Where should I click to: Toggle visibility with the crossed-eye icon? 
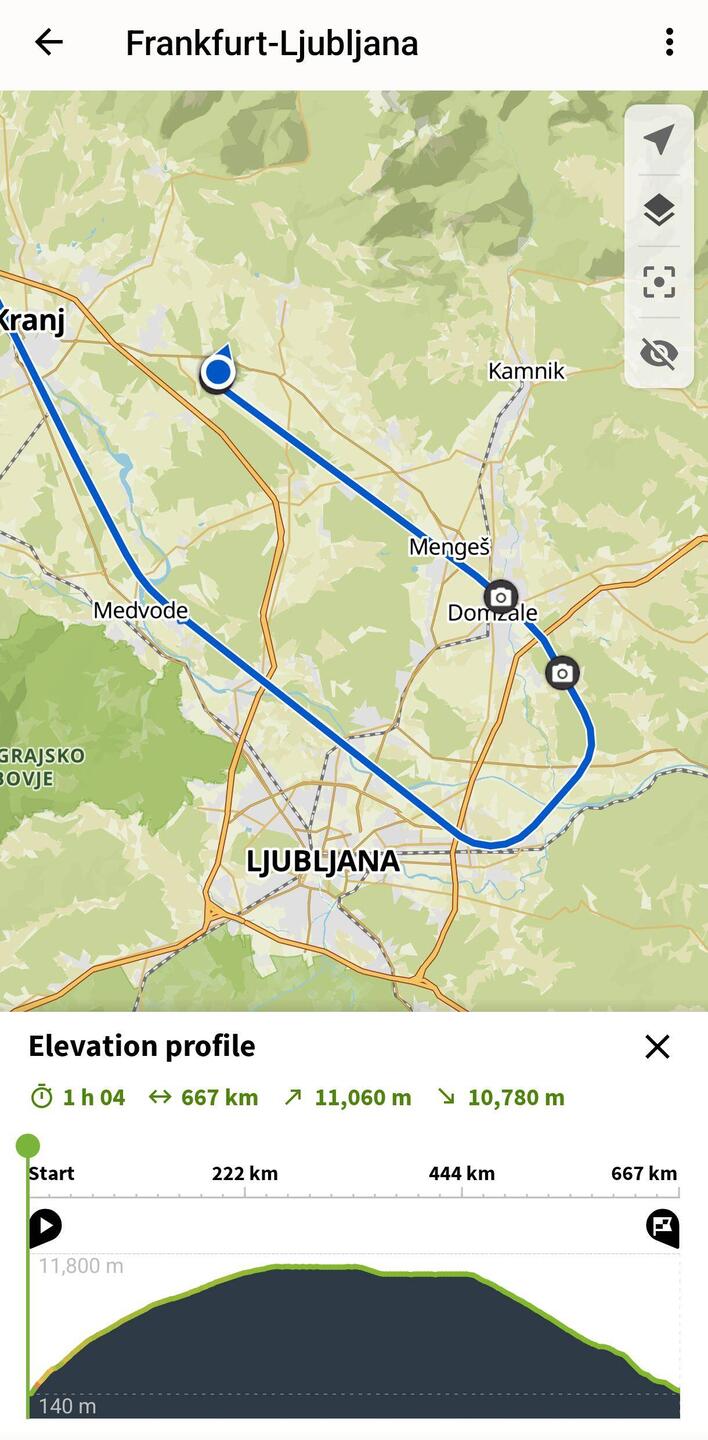point(659,353)
